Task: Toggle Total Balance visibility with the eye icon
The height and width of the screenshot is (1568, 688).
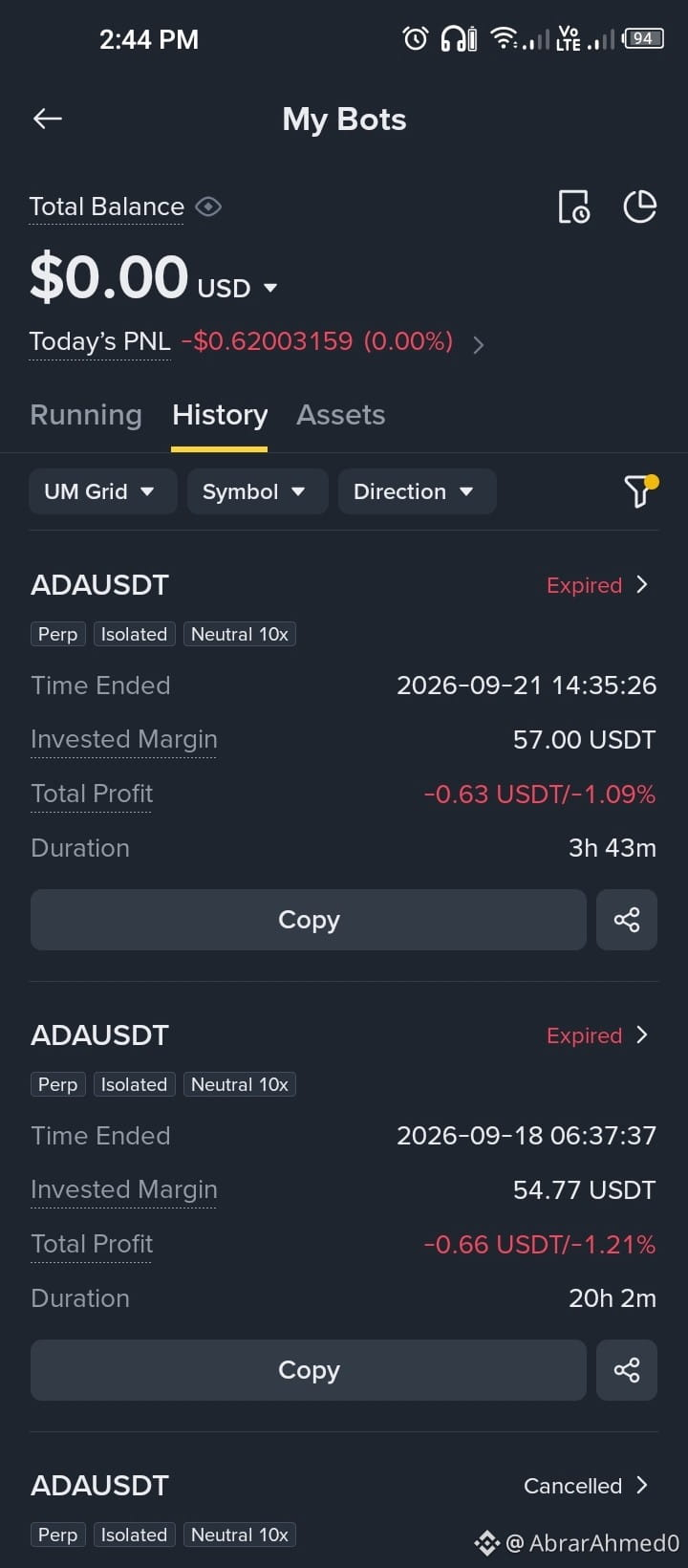Action: [208, 207]
